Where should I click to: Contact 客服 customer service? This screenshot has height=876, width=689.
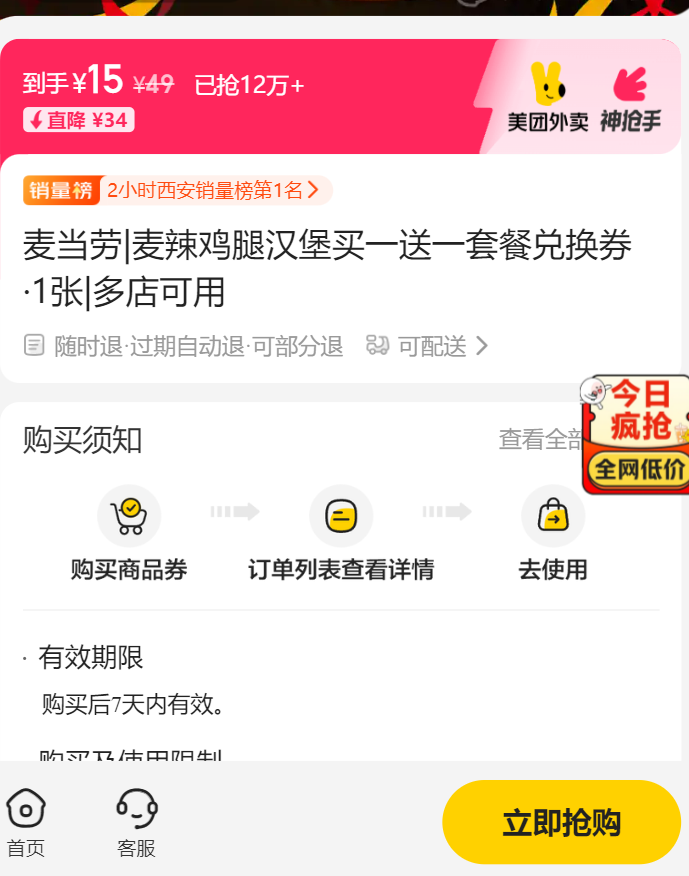tap(137, 823)
